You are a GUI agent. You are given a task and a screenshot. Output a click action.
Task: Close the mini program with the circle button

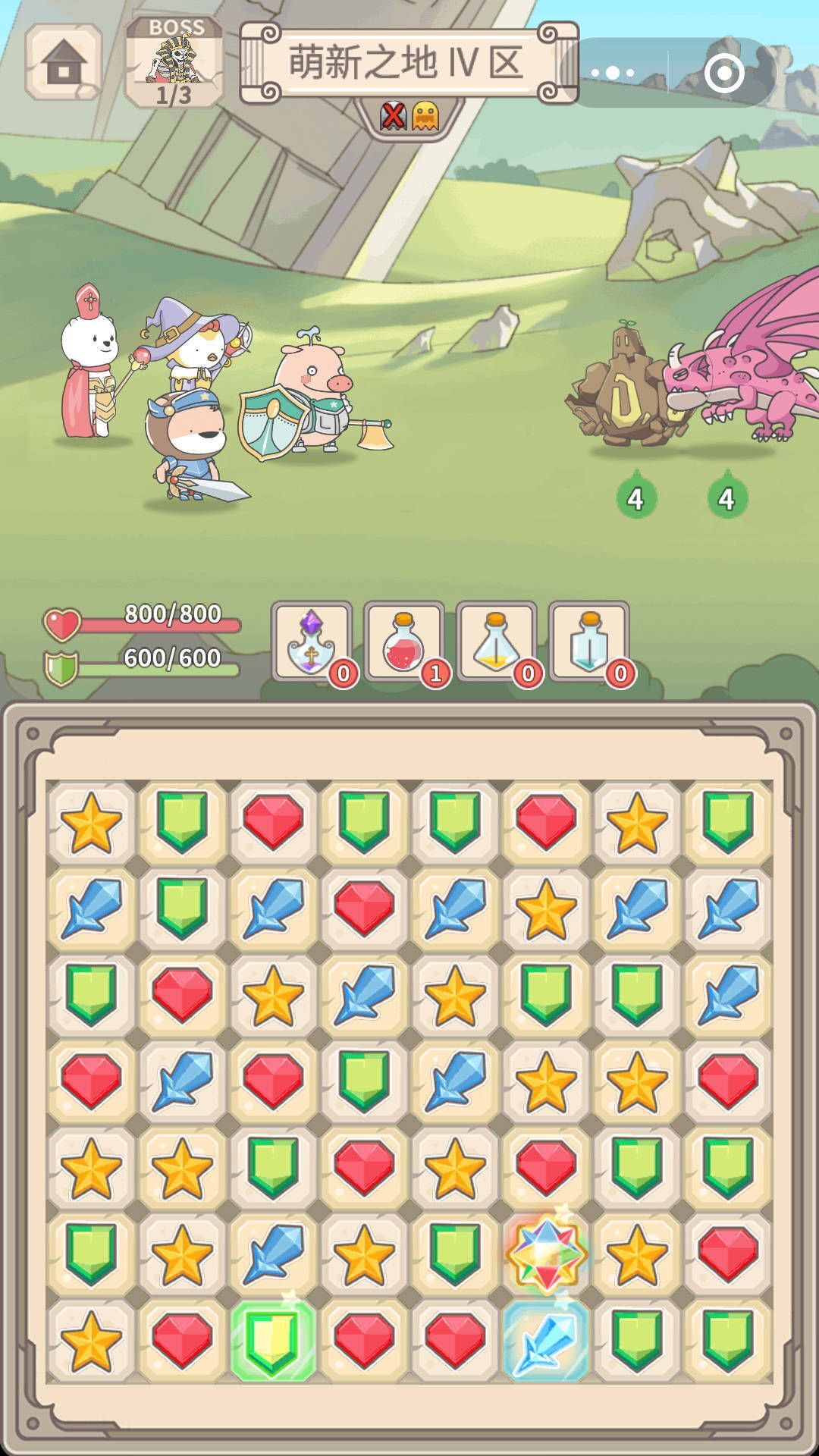coord(723,73)
